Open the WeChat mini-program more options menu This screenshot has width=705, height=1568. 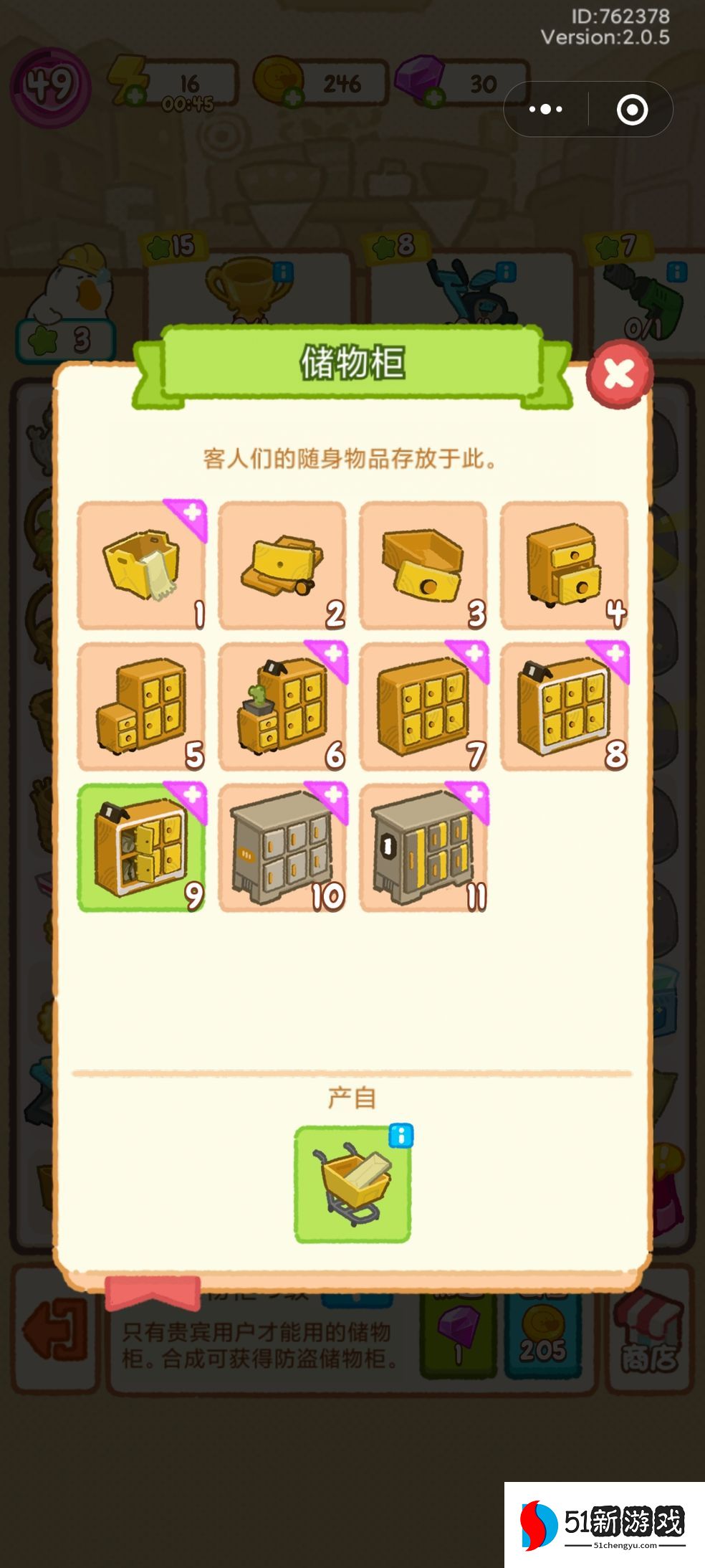coord(545,109)
